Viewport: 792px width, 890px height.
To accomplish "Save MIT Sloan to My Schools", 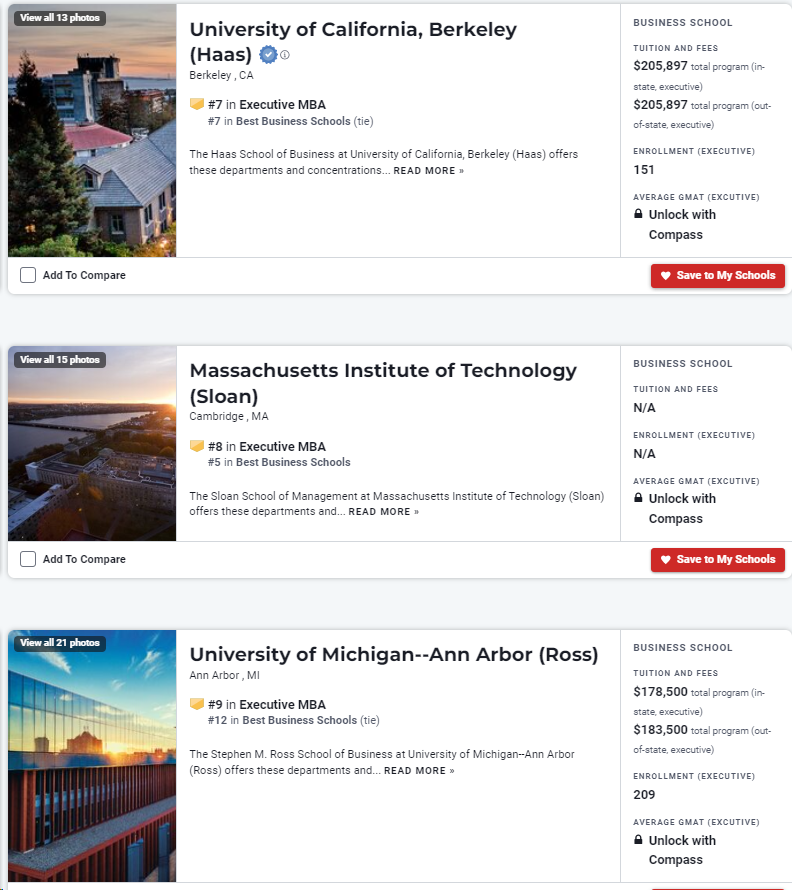I will (x=717, y=560).
